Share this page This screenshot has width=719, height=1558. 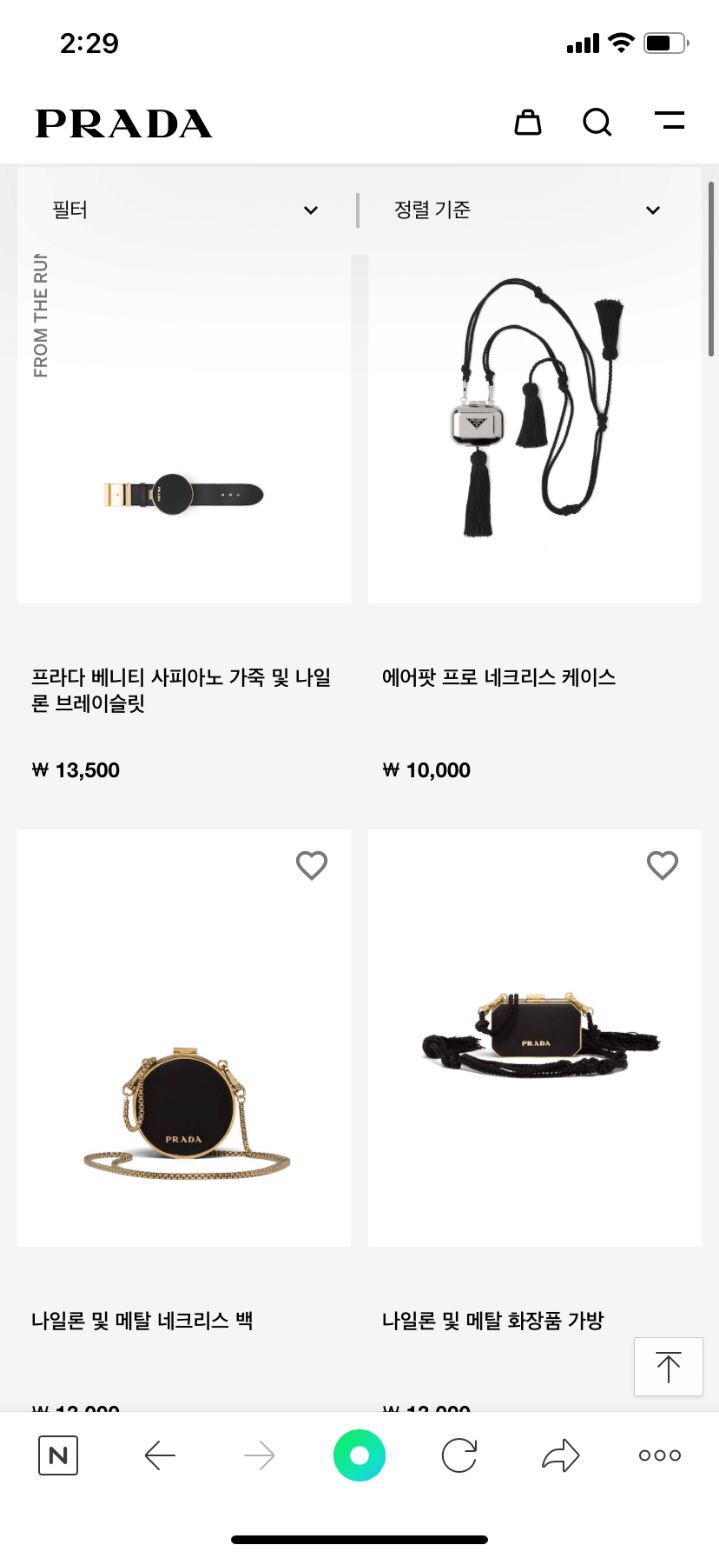pyautogui.click(x=560, y=1455)
